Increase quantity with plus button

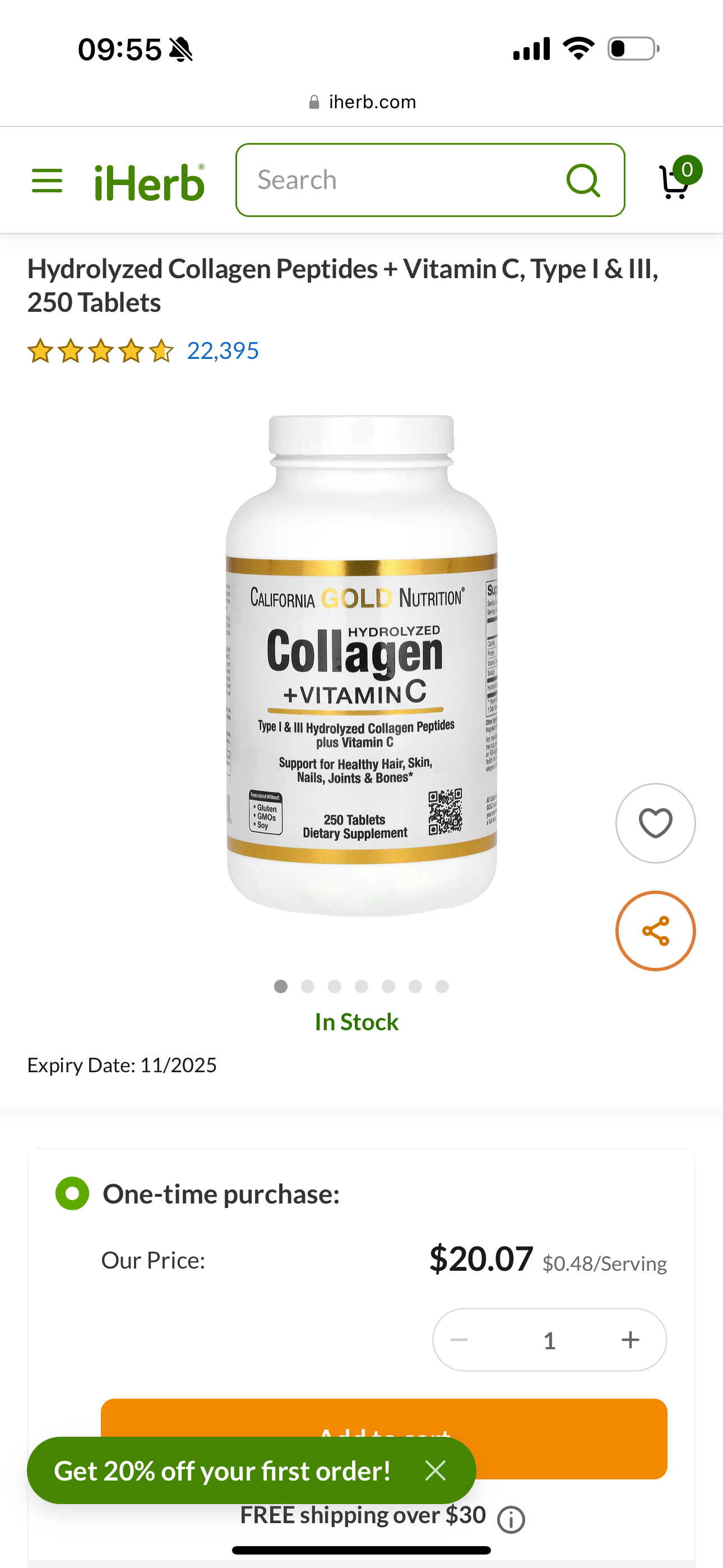631,1340
